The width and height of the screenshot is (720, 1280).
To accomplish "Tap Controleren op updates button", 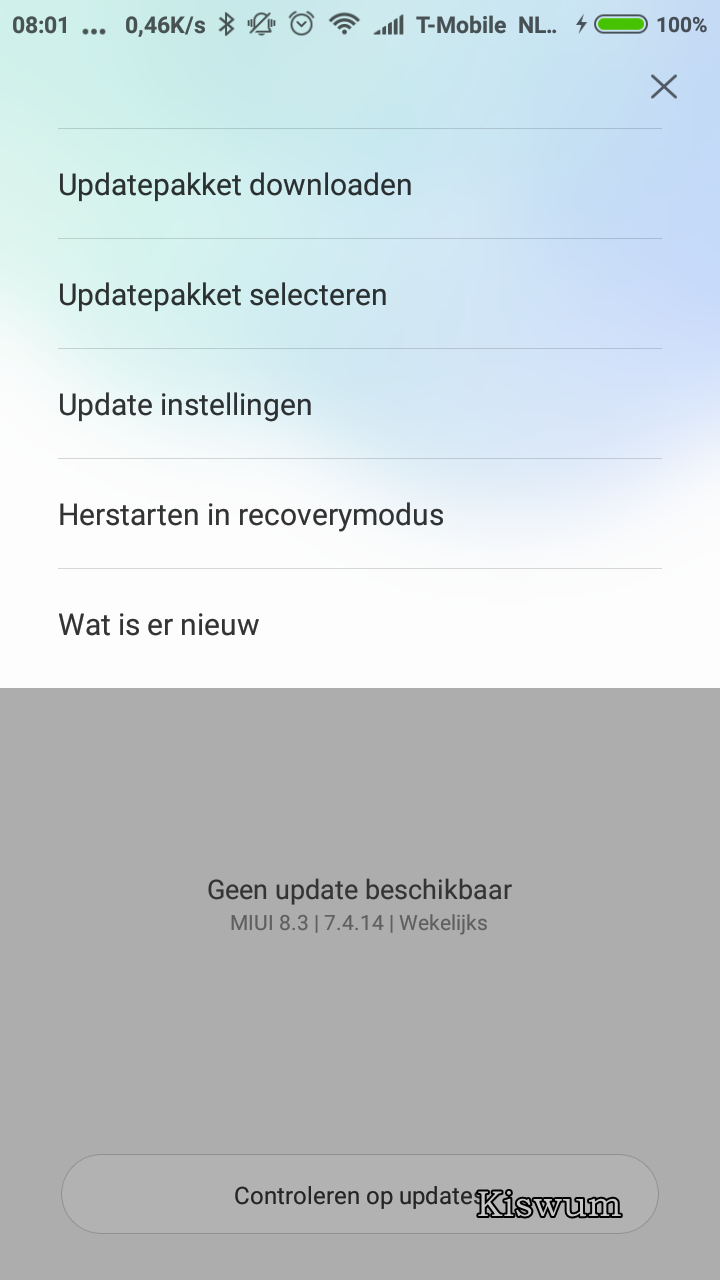I will (x=360, y=1195).
